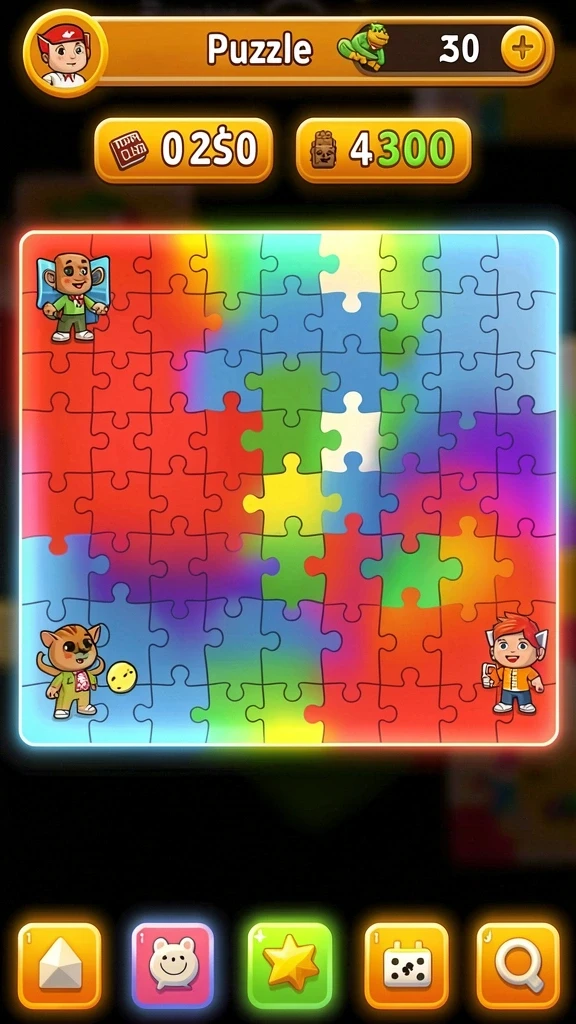Open the player avatar profile
The height and width of the screenshot is (1024, 576).
point(65,54)
